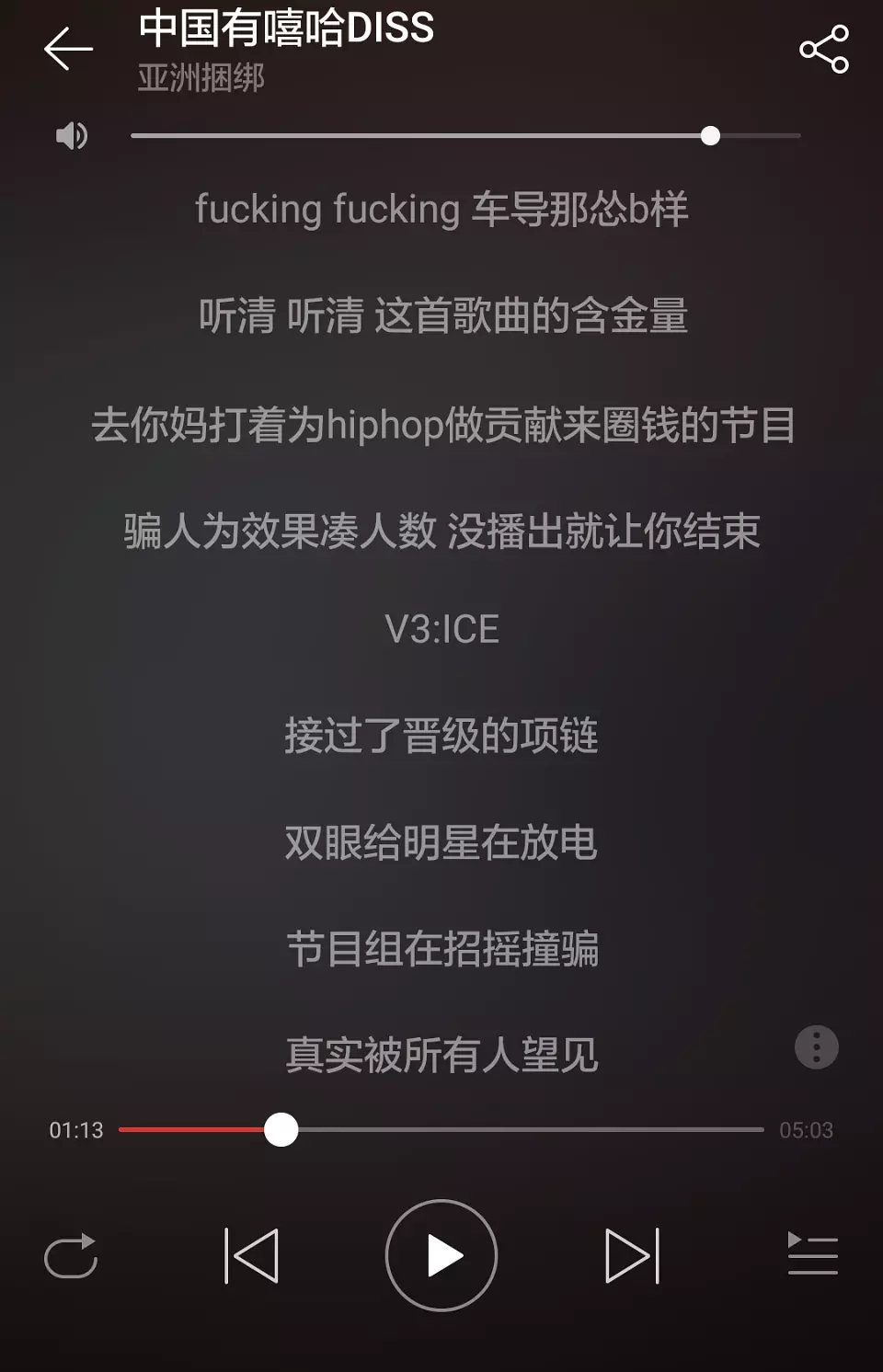The width and height of the screenshot is (883, 1372).
Task: Tap the back arrow to exit lyrics view
Action: (69, 48)
